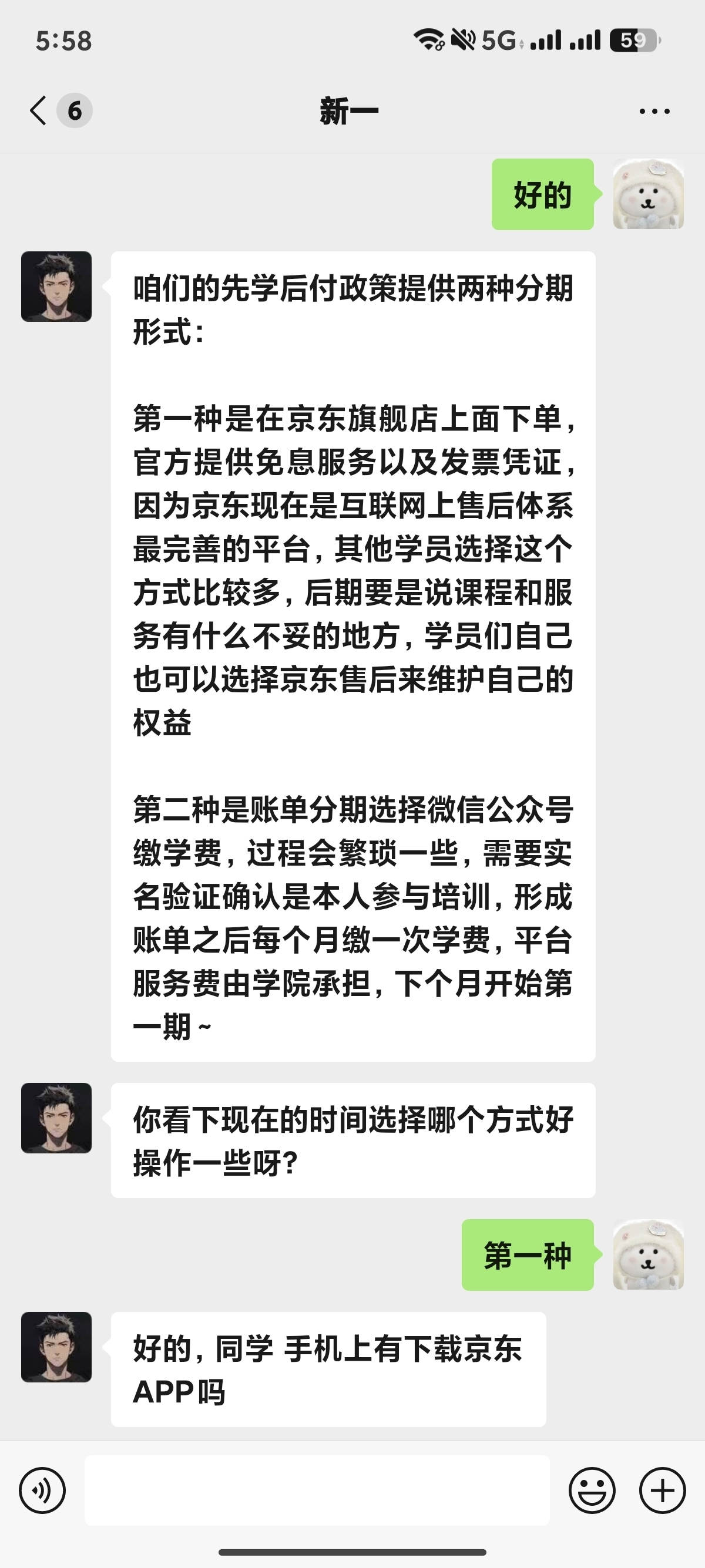View my avatar next to 好的

pos(649,194)
